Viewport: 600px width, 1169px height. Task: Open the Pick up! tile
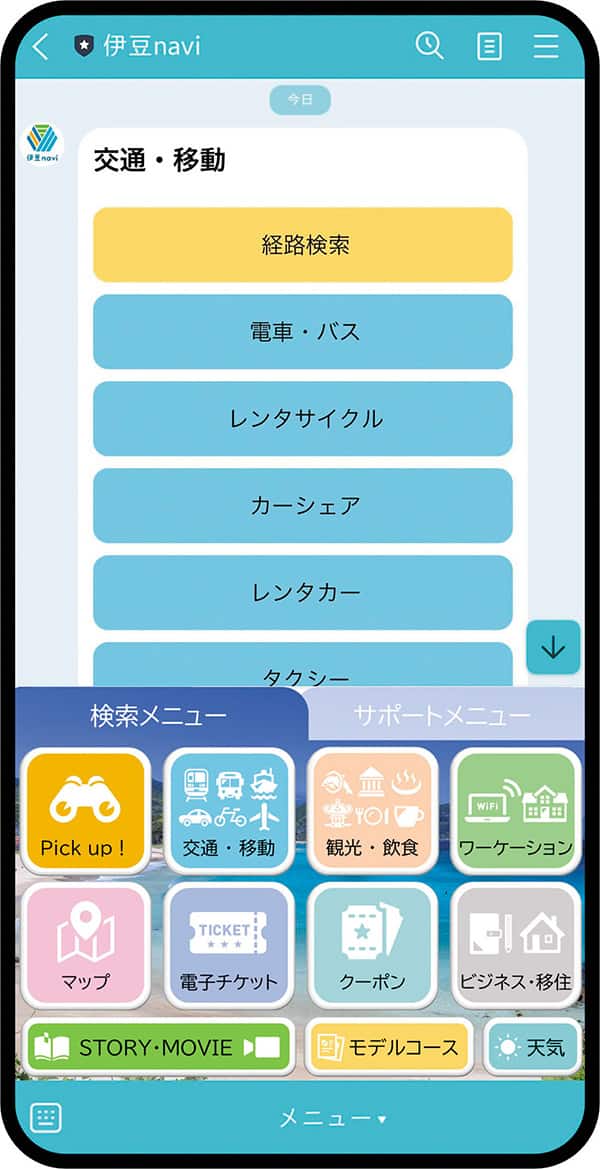click(x=86, y=811)
